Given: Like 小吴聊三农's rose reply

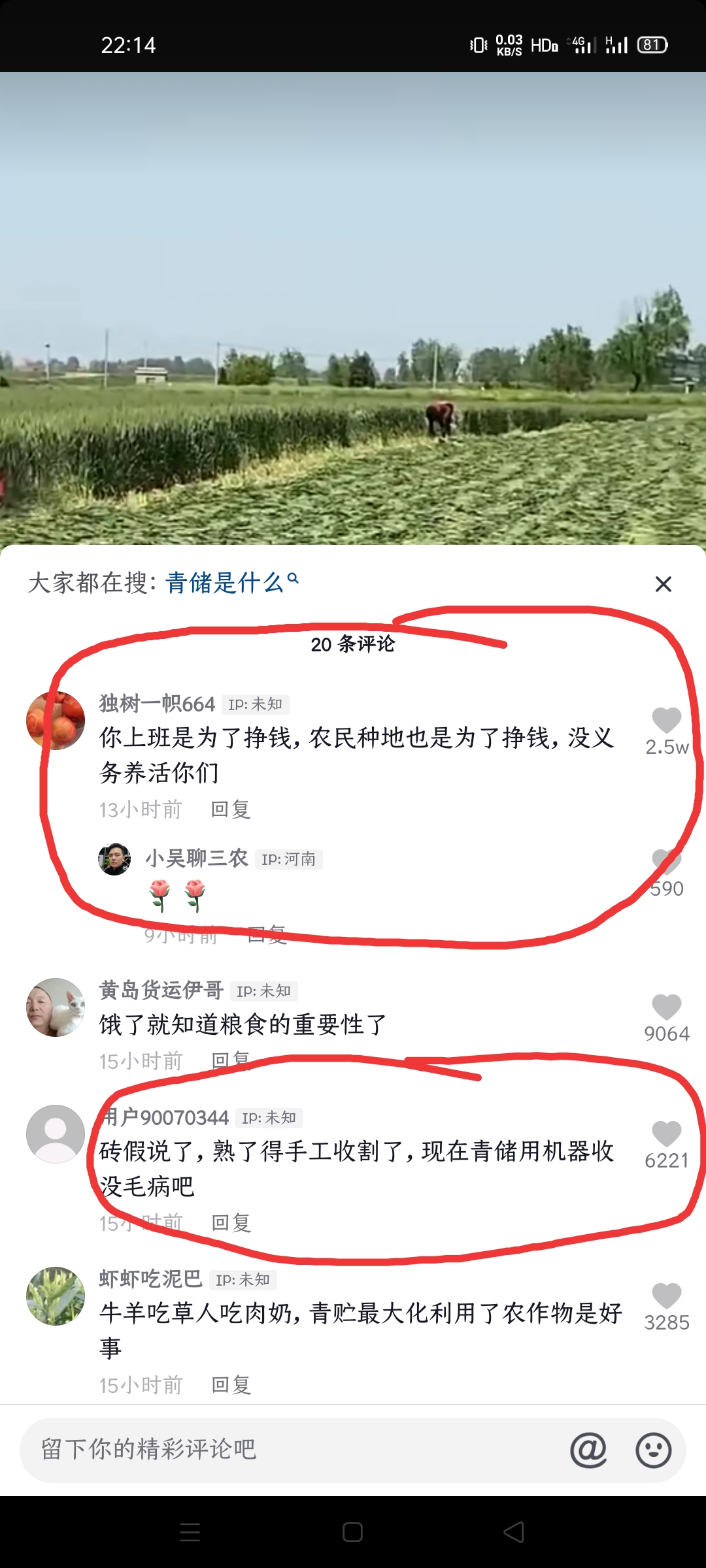Looking at the screenshot, I should click(x=666, y=862).
